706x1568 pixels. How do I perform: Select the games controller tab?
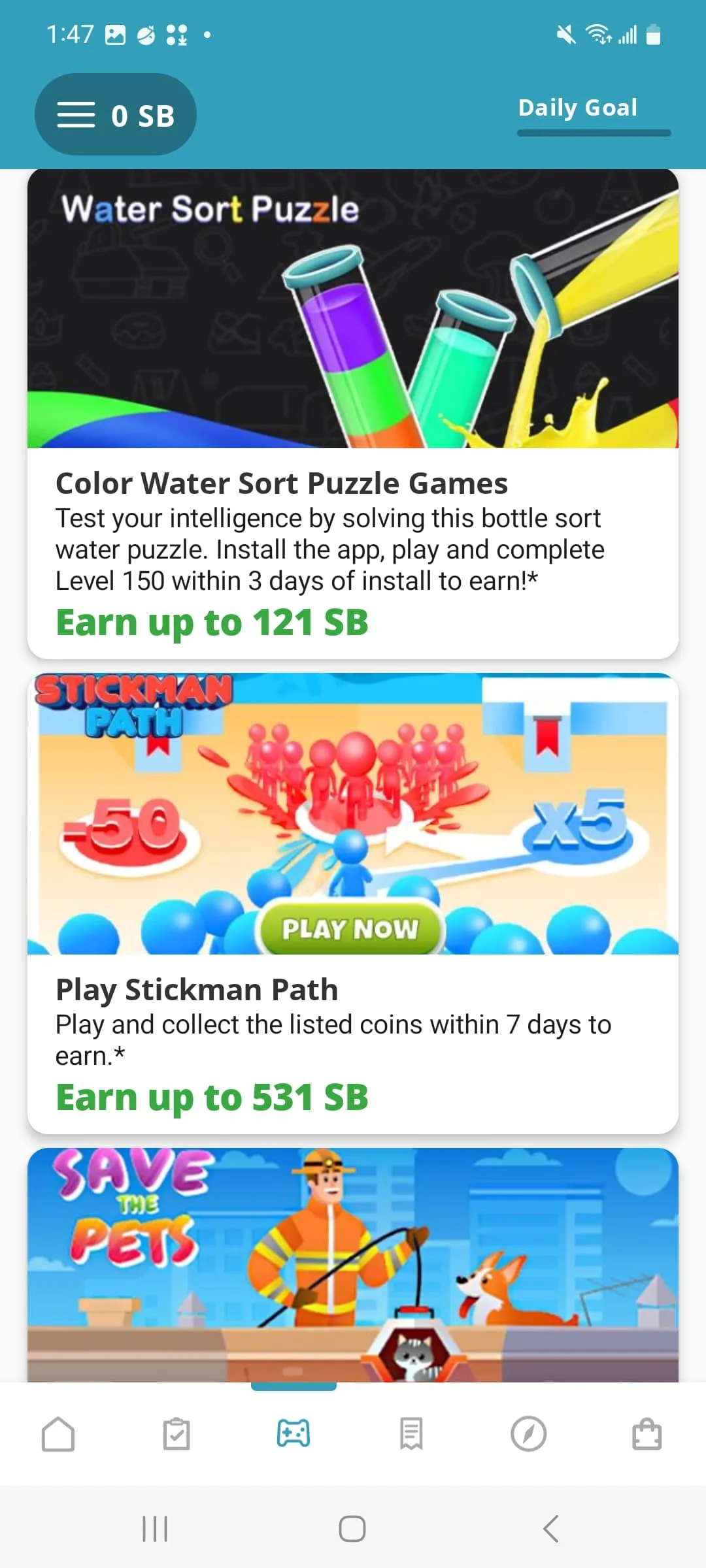(x=294, y=1433)
